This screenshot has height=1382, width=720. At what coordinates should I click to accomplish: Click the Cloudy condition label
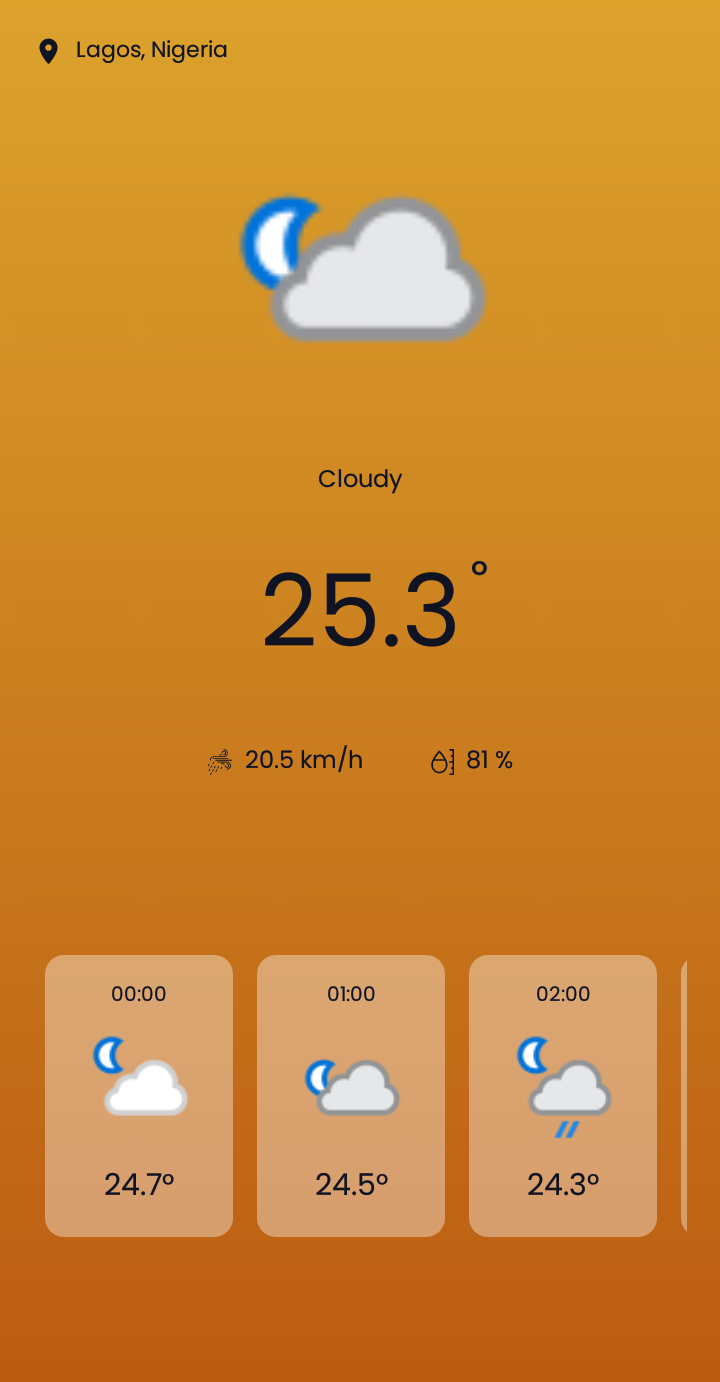pyautogui.click(x=360, y=479)
